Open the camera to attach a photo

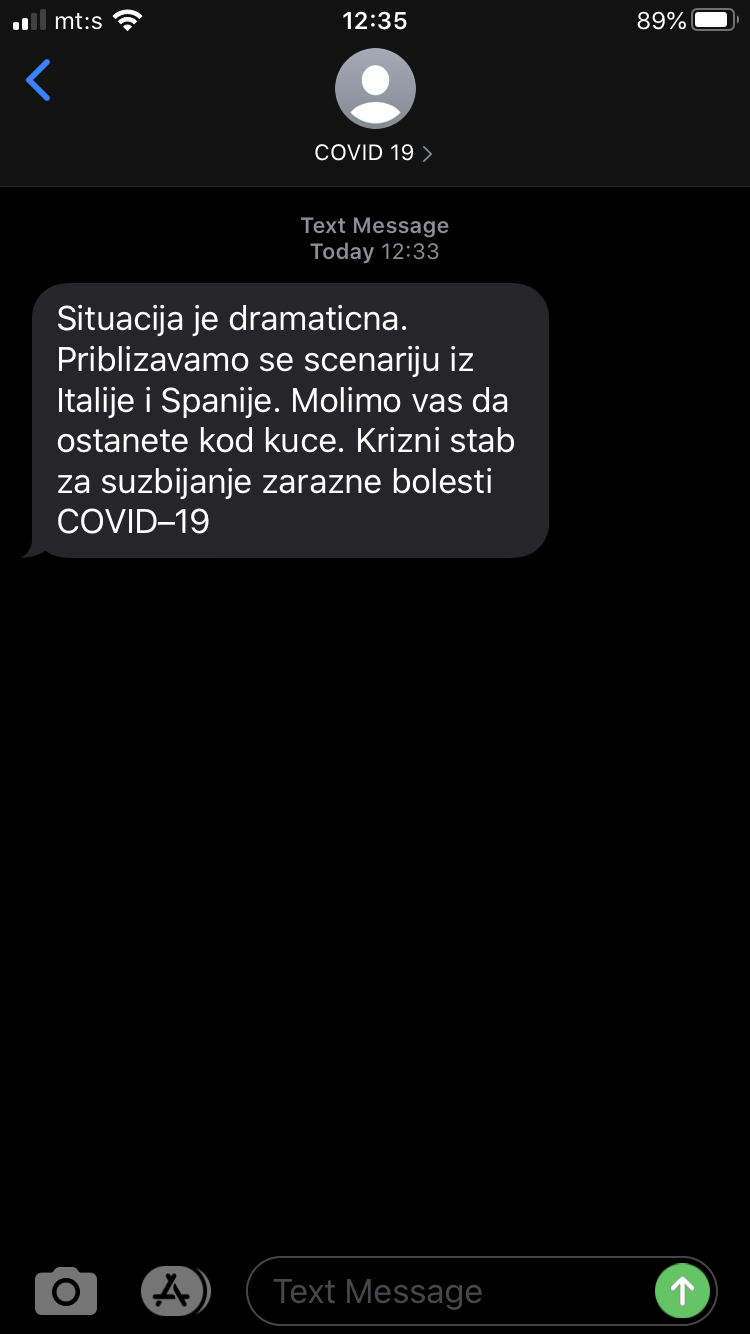pos(66,1291)
